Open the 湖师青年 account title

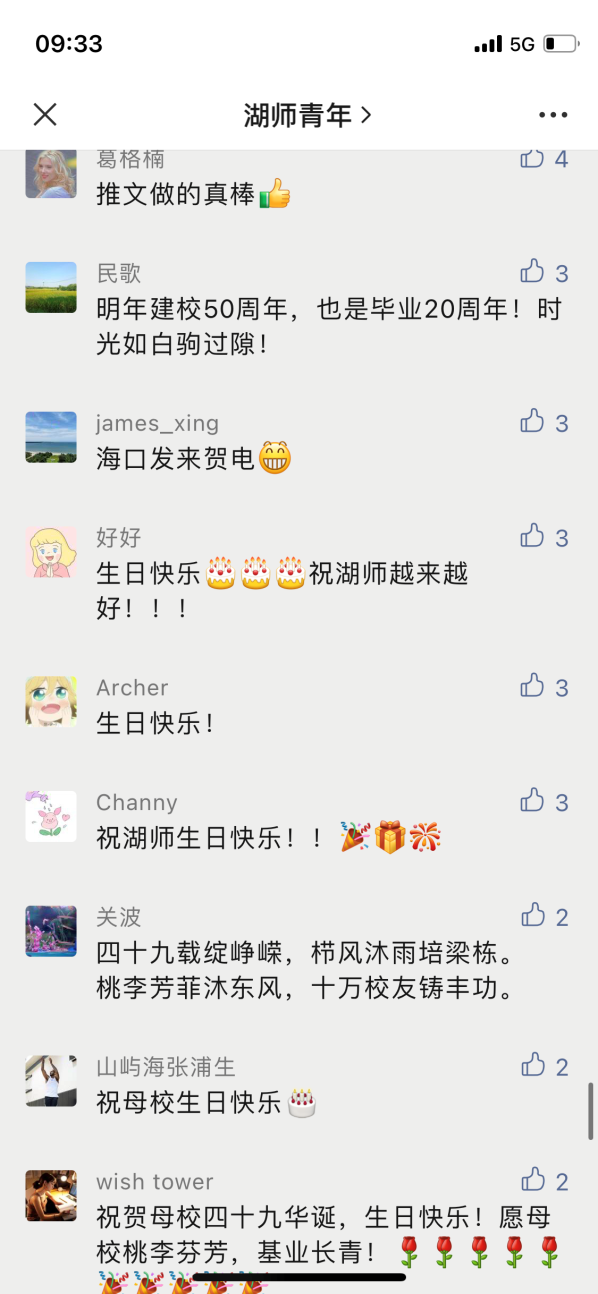tap(308, 115)
